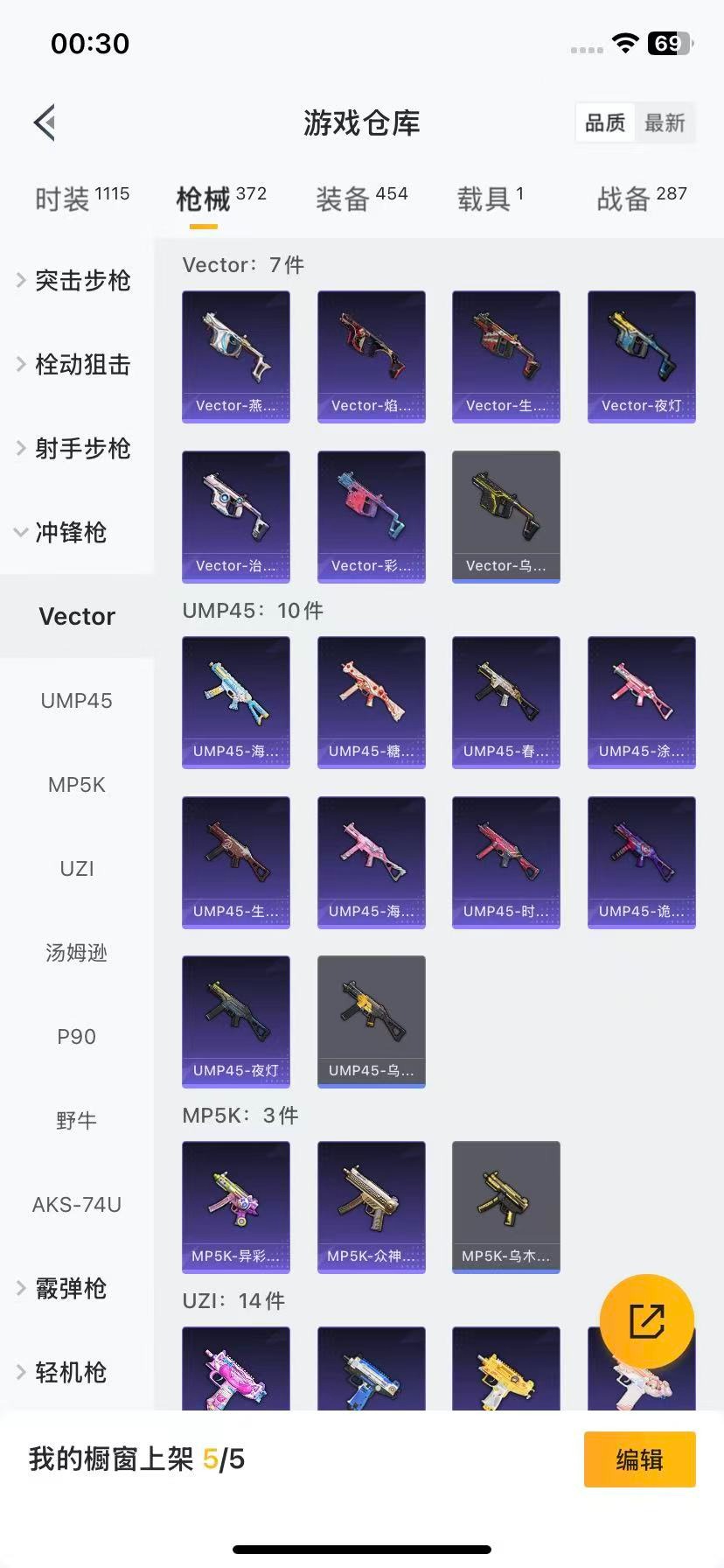
Task: Click the back arrow at top left
Action: point(44,122)
